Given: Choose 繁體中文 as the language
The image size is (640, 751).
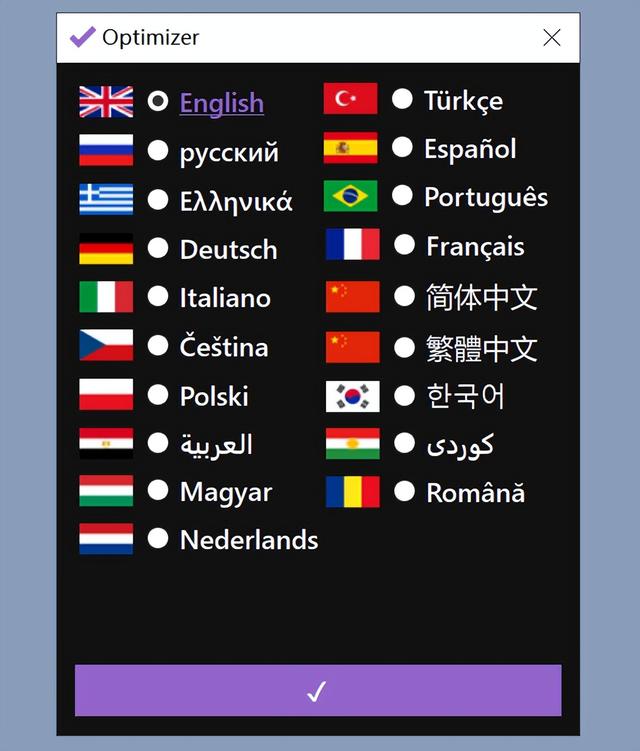Looking at the screenshot, I should coord(404,348).
